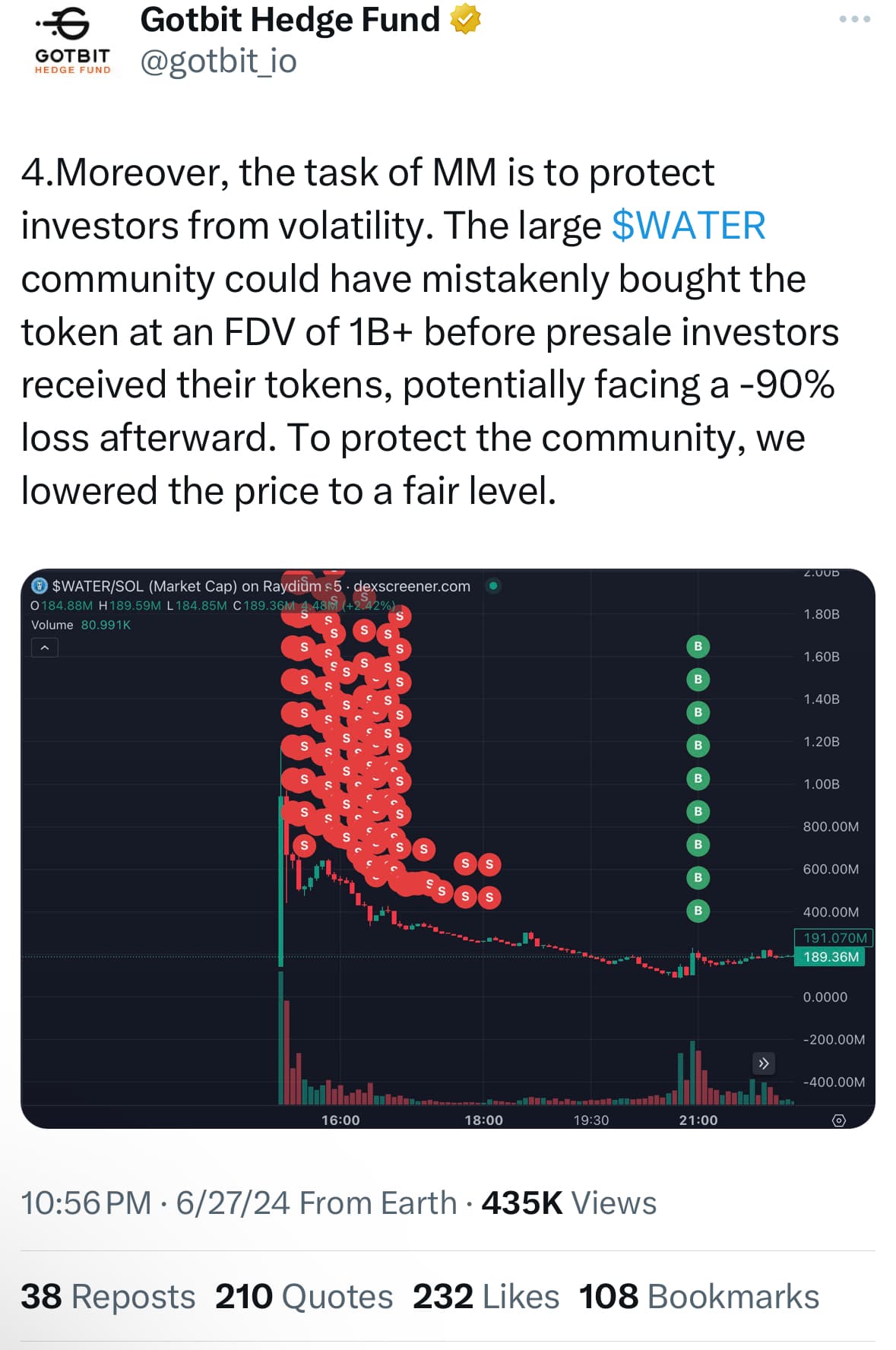896x1350 pixels.
Task: Click the WATER token logo in the chart header
Action: coord(40,587)
